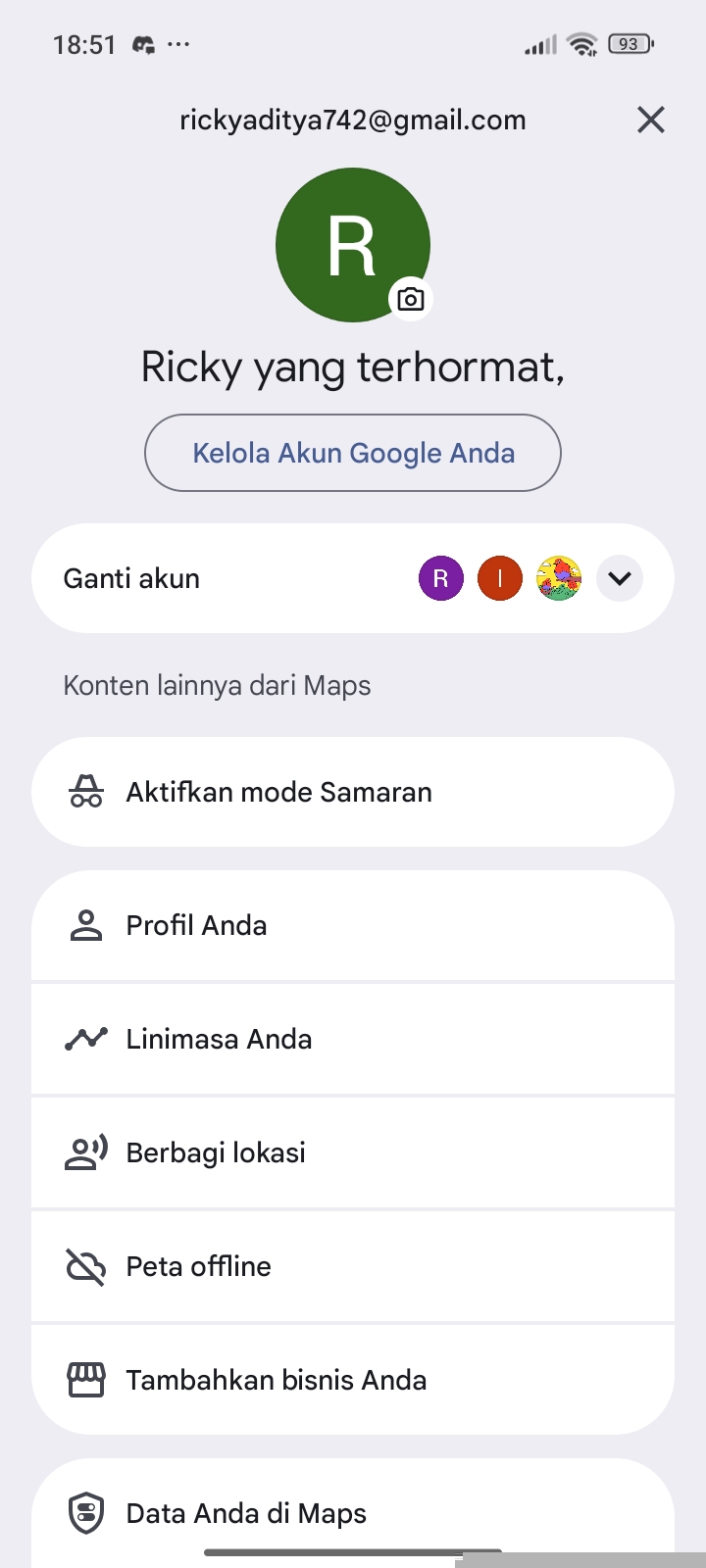Viewport: 706px width, 1568px height.
Task: Enable Aktifkan mode Samaran
Action: coord(353,792)
